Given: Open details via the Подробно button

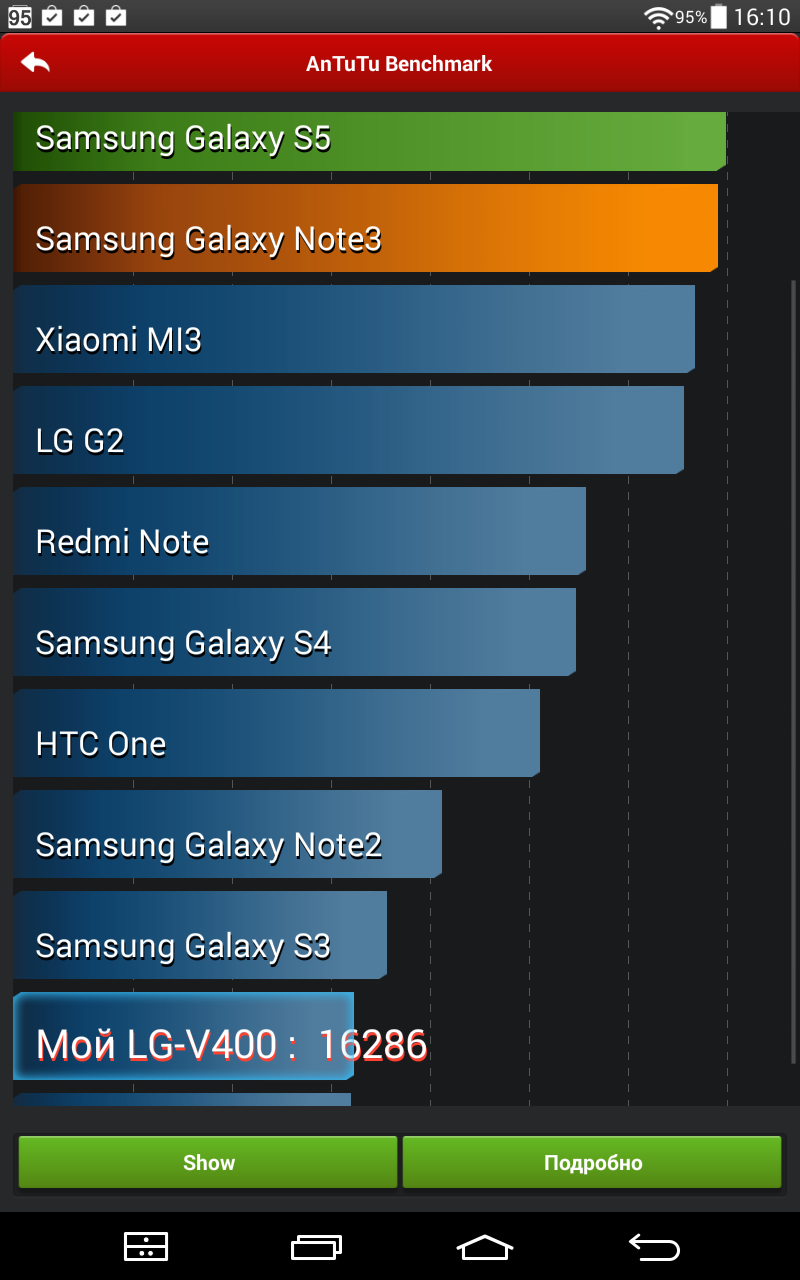Looking at the screenshot, I should coord(592,1162).
